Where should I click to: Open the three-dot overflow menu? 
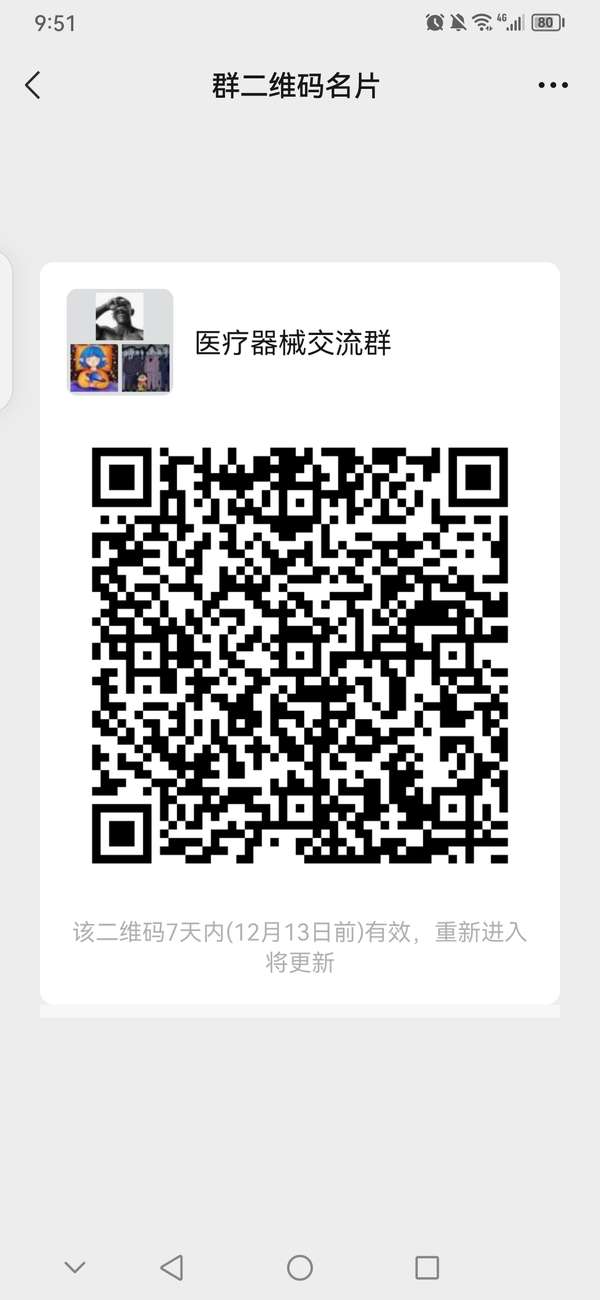tap(553, 86)
